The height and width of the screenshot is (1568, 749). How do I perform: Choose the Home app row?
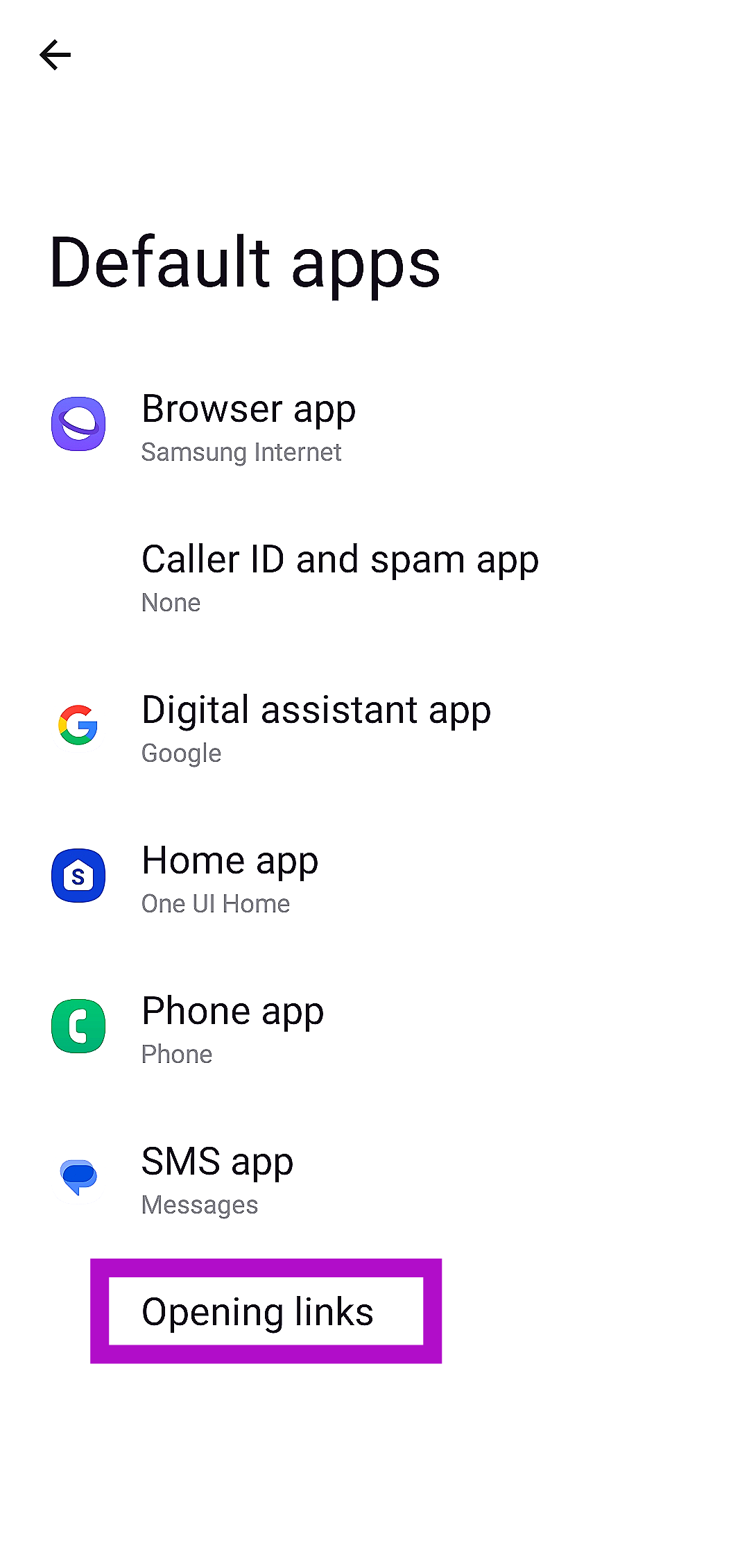click(230, 877)
